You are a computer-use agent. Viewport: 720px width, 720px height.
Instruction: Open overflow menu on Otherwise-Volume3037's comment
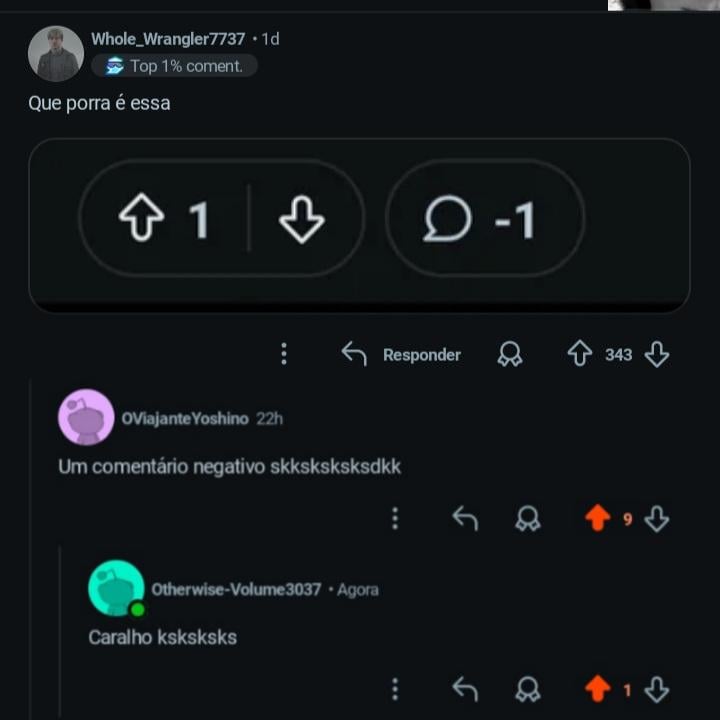[x=395, y=689]
